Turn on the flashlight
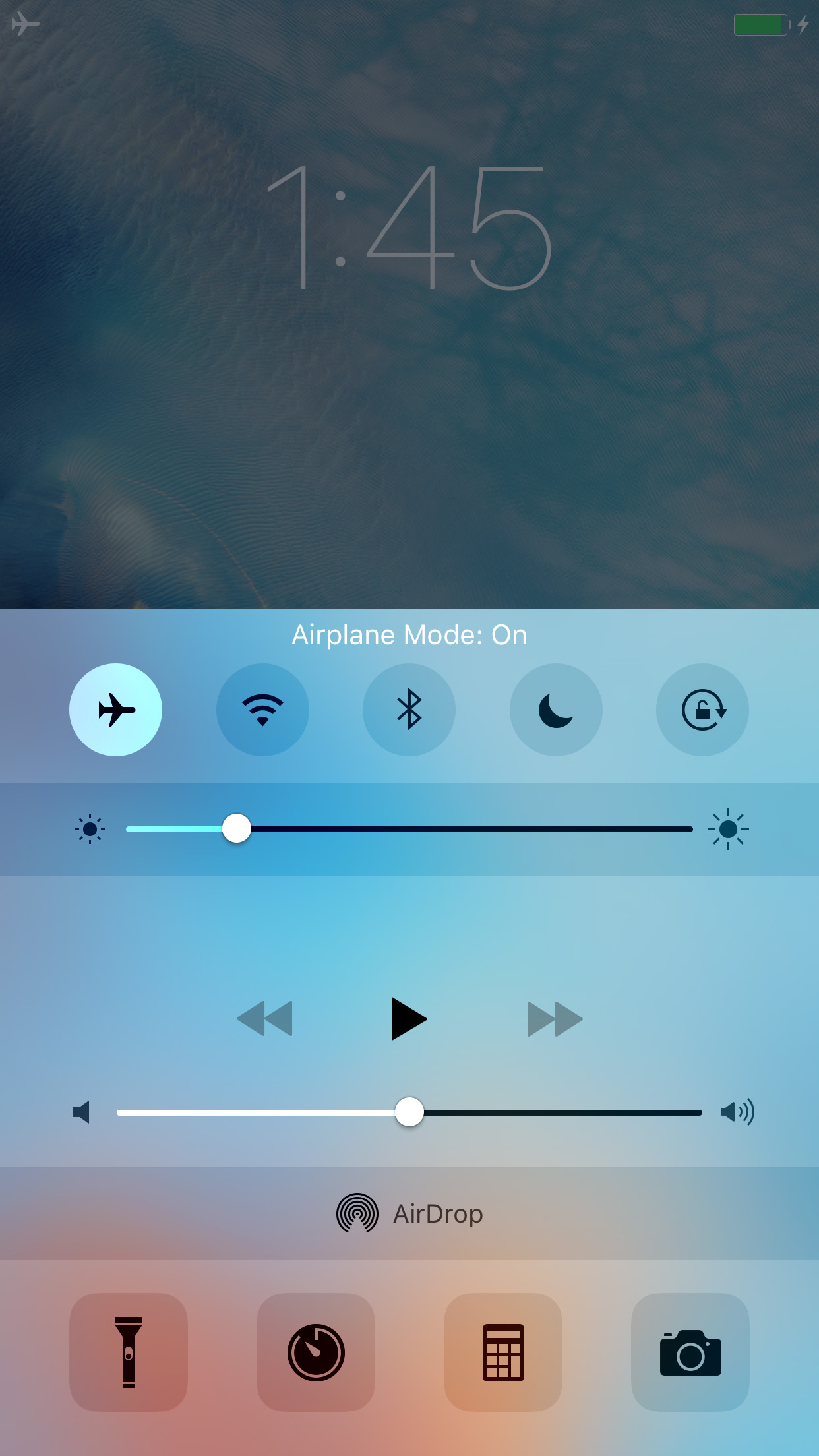This screenshot has width=819, height=1456. click(129, 1352)
